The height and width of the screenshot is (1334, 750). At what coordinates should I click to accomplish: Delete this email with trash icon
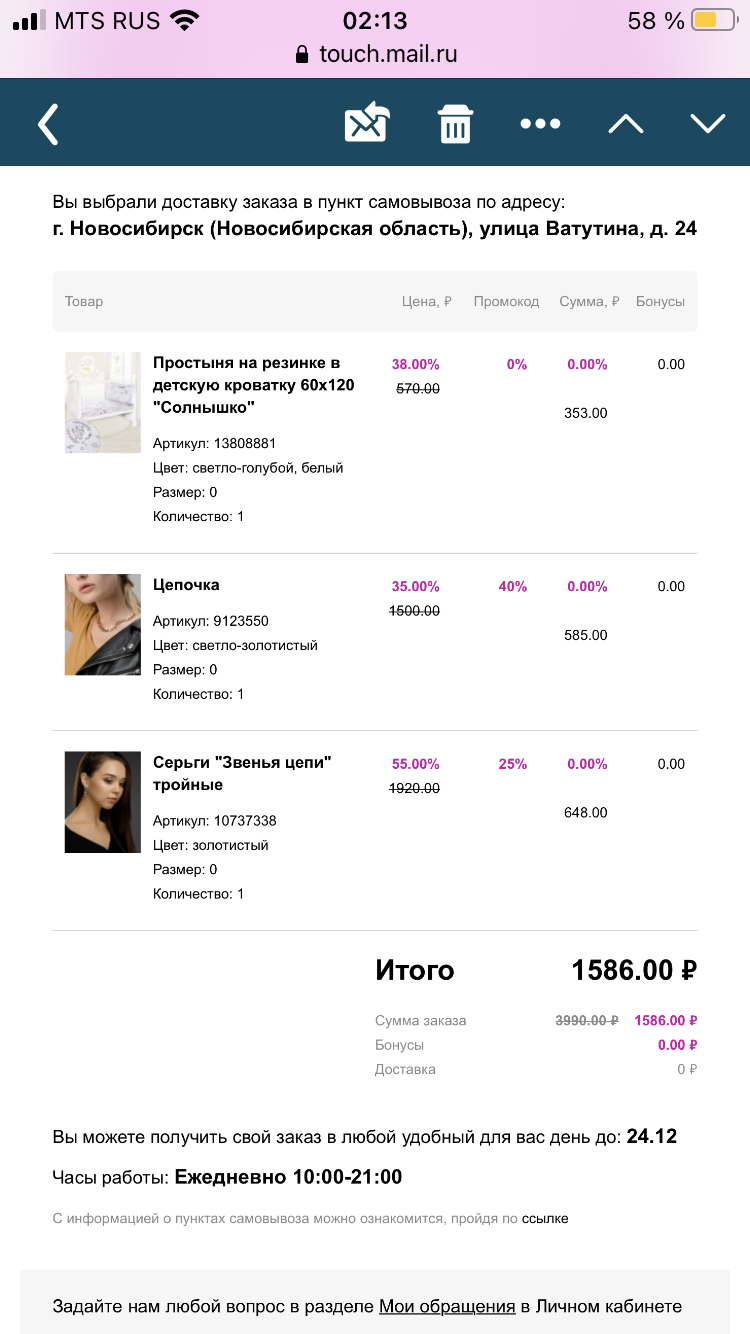[x=455, y=124]
